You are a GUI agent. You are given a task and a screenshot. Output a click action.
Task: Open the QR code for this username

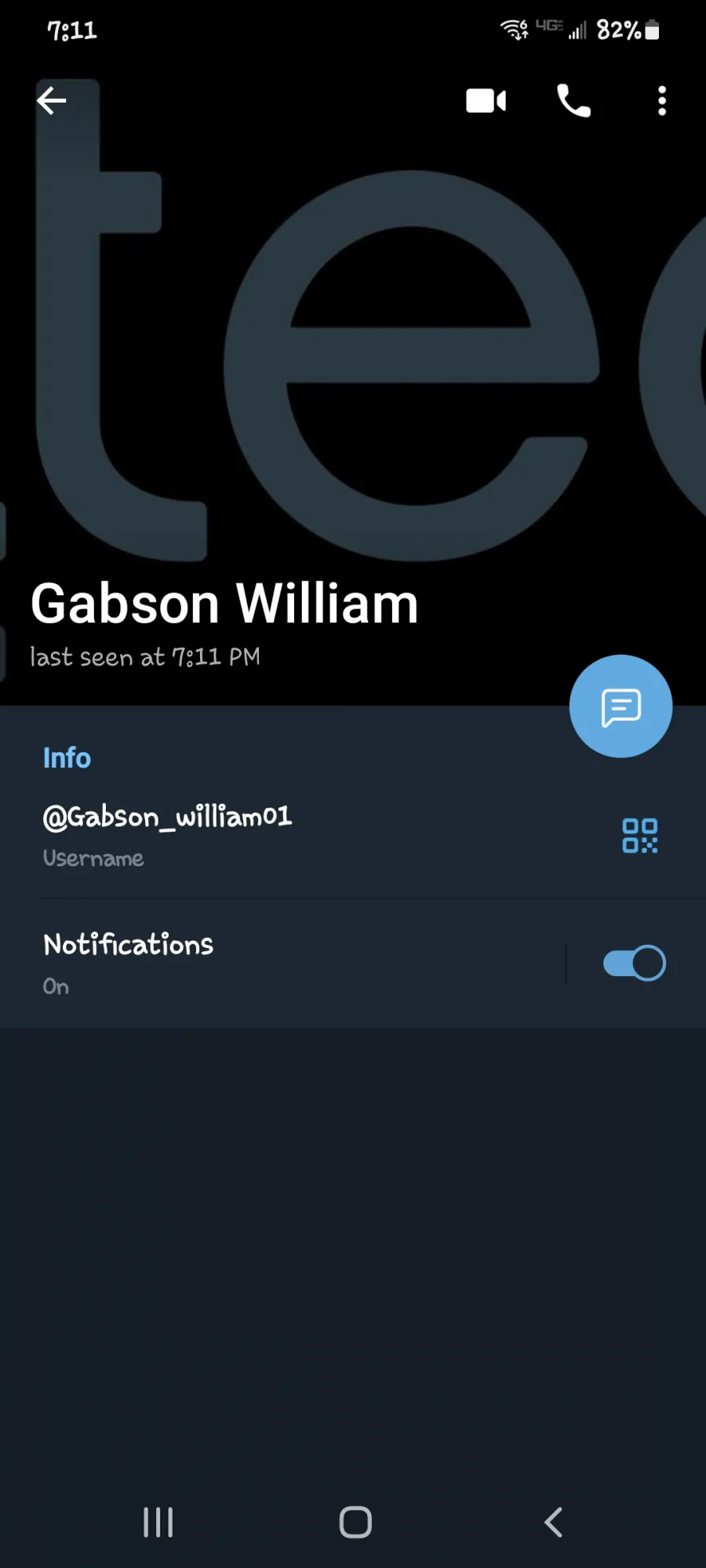tap(639, 836)
